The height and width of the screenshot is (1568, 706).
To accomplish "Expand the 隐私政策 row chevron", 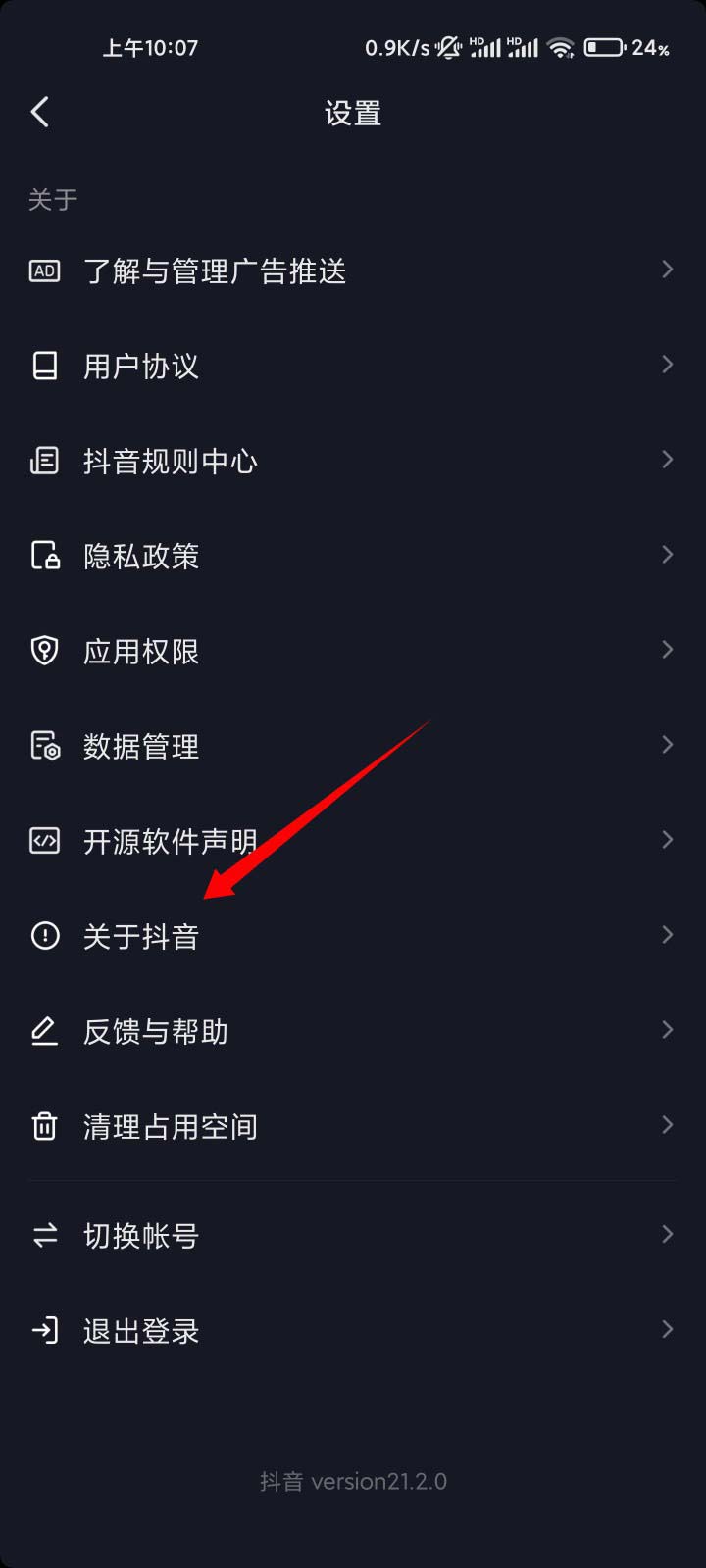I will tap(666, 555).
